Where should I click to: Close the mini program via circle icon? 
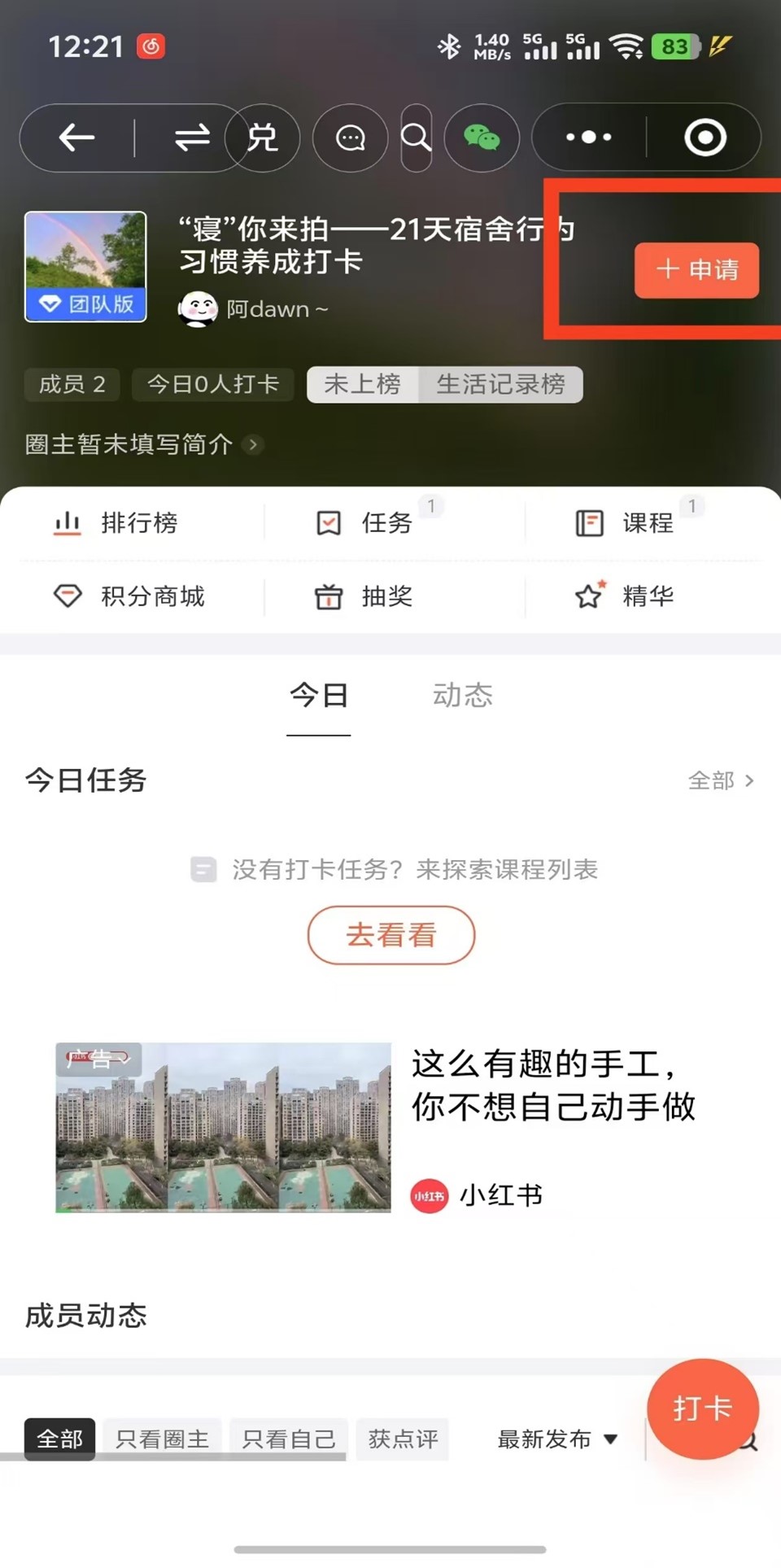click(705, 138)
